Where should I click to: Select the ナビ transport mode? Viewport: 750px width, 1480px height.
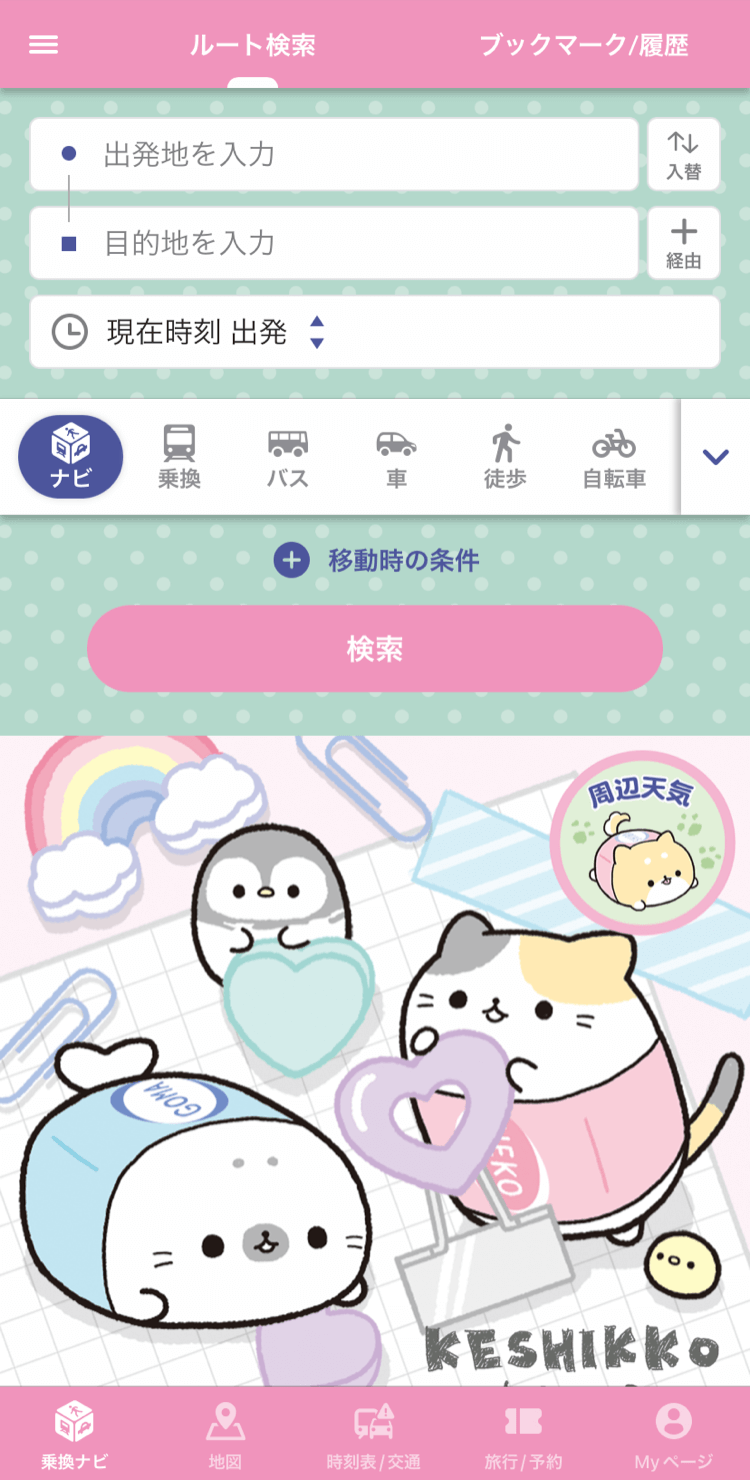click(x=71, y=457)
